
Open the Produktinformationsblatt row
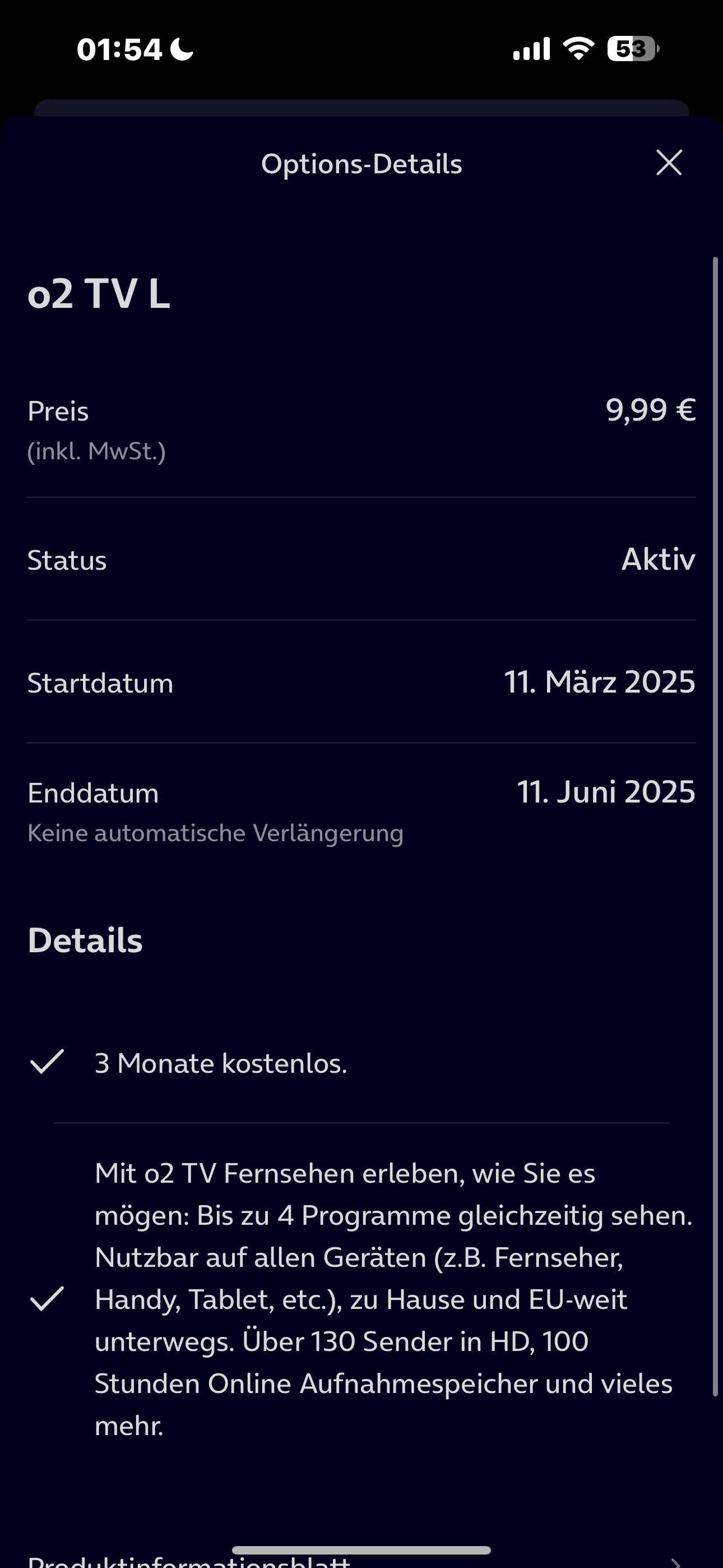click(x=361, y=1559)
